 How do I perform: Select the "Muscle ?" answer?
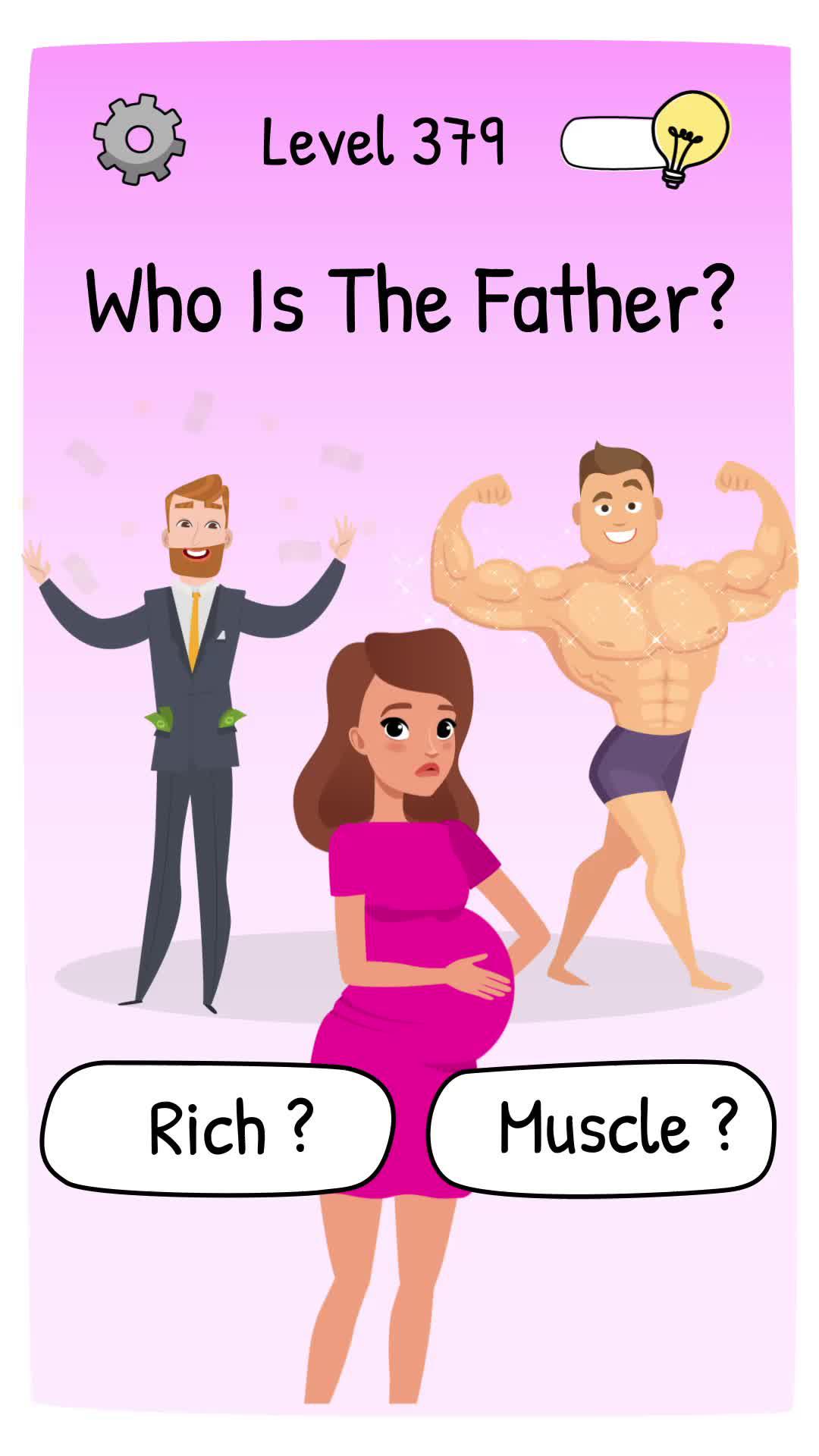point(602,1128)
